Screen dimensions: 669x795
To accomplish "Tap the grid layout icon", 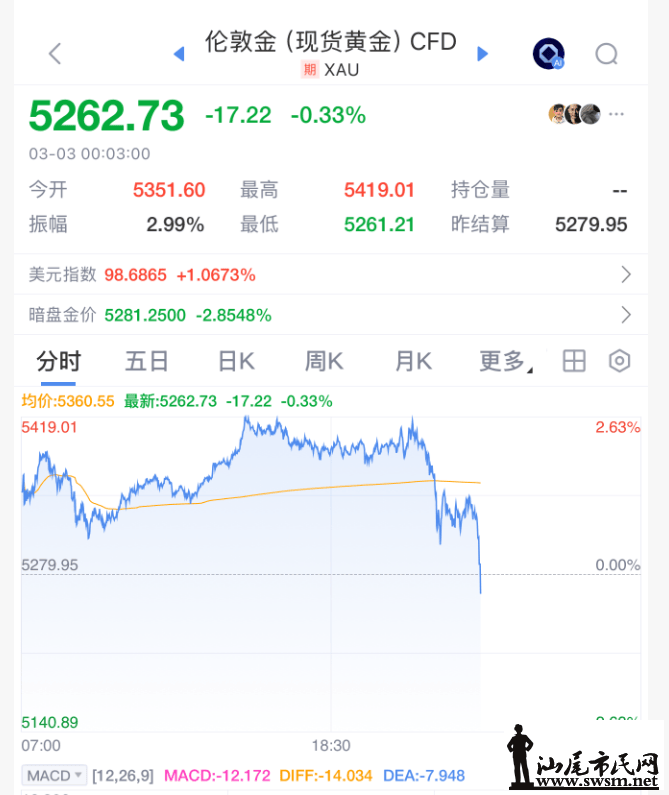I will pos(574,362).
